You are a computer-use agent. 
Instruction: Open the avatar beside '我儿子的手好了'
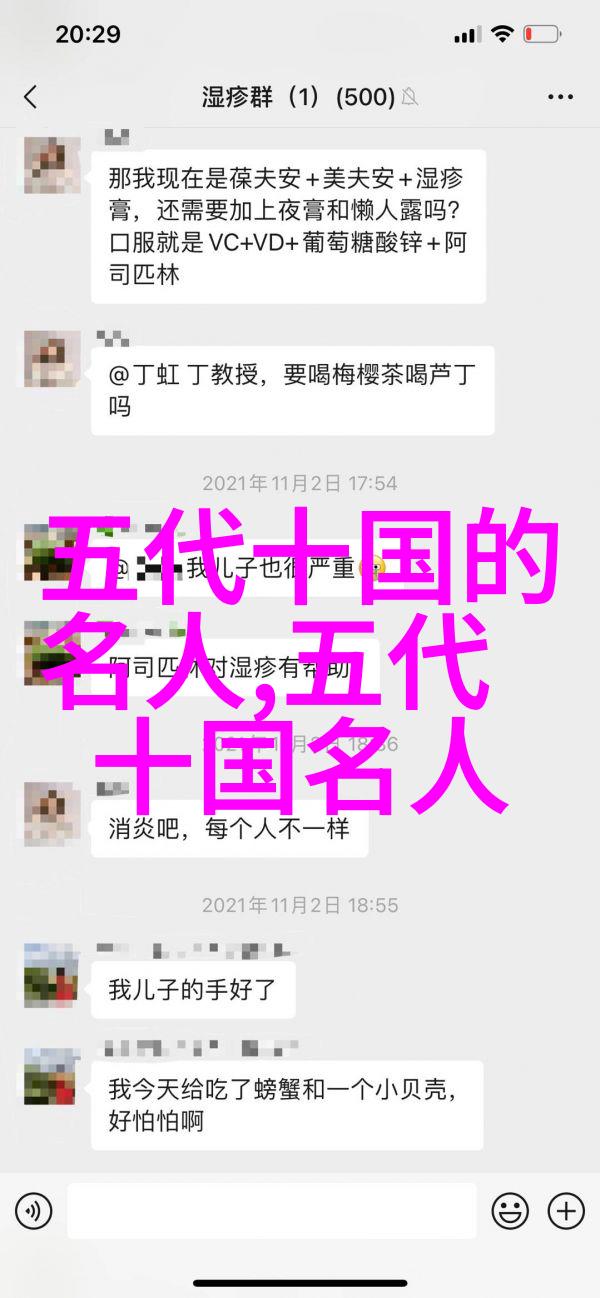[x=51, y=974]
